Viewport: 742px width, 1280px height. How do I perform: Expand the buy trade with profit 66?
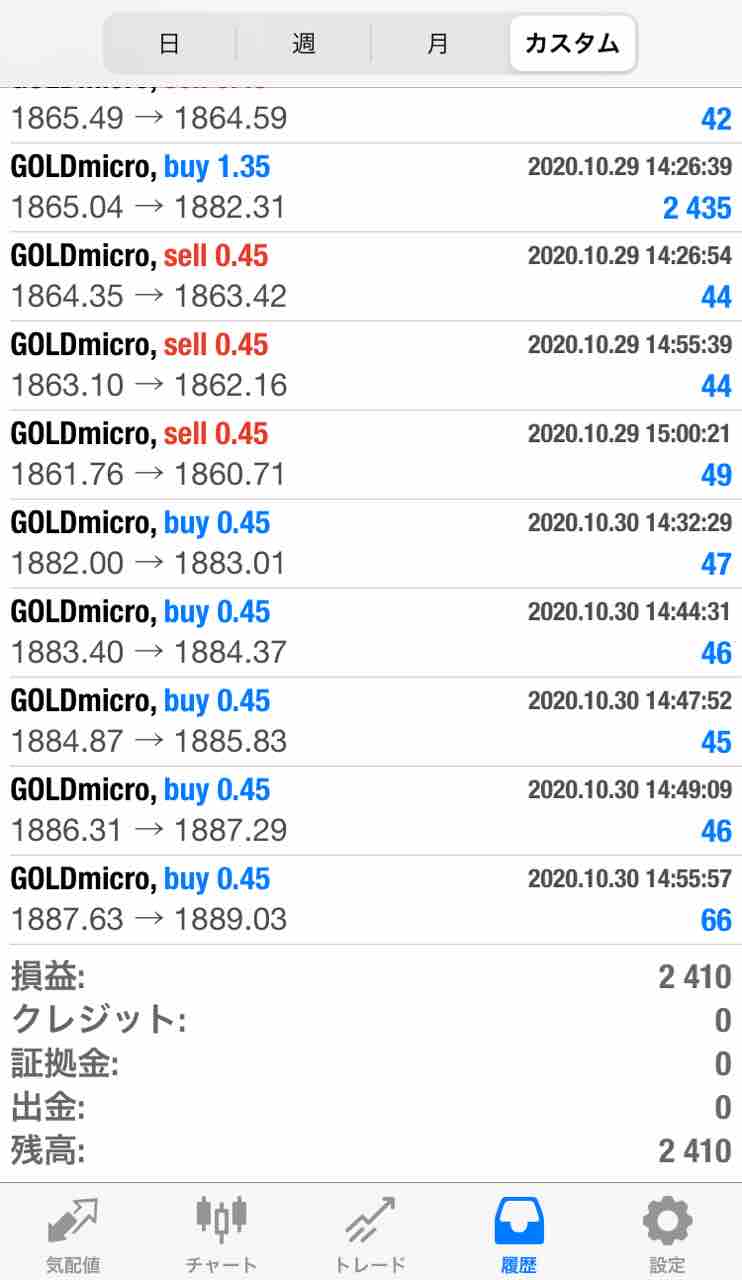coord(371,899)
